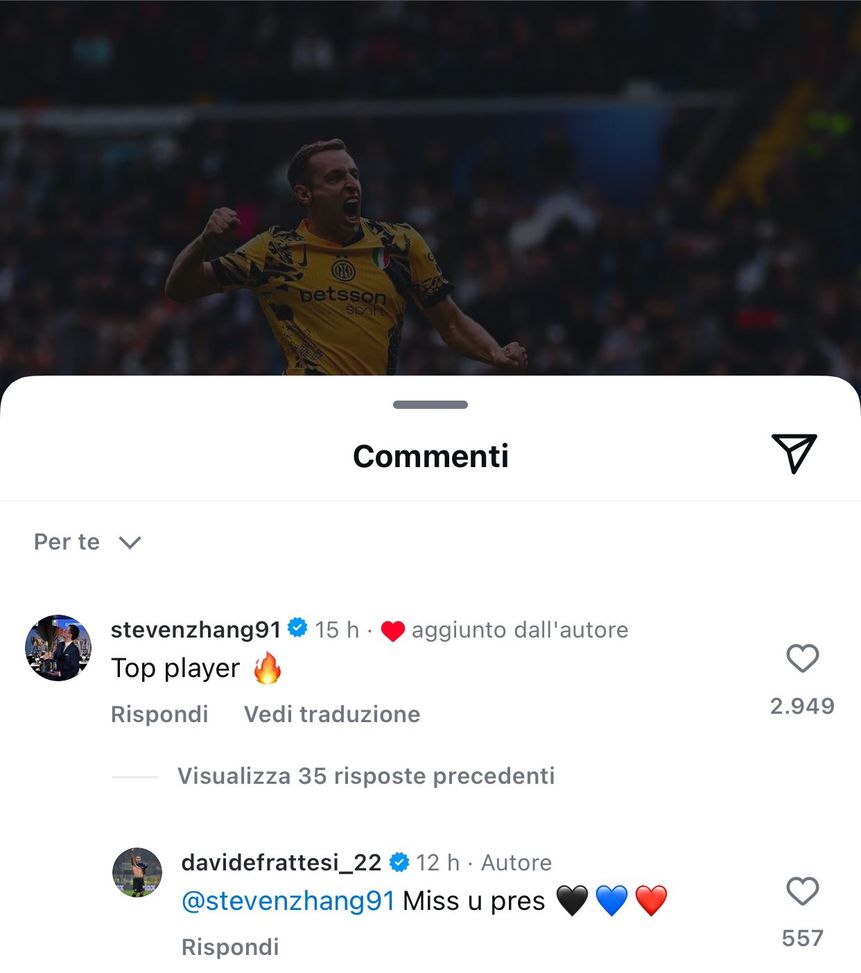Screen dimensions: 861x973
Task: Reply to stevenzhang91's comment
Action: click(159, 714)
